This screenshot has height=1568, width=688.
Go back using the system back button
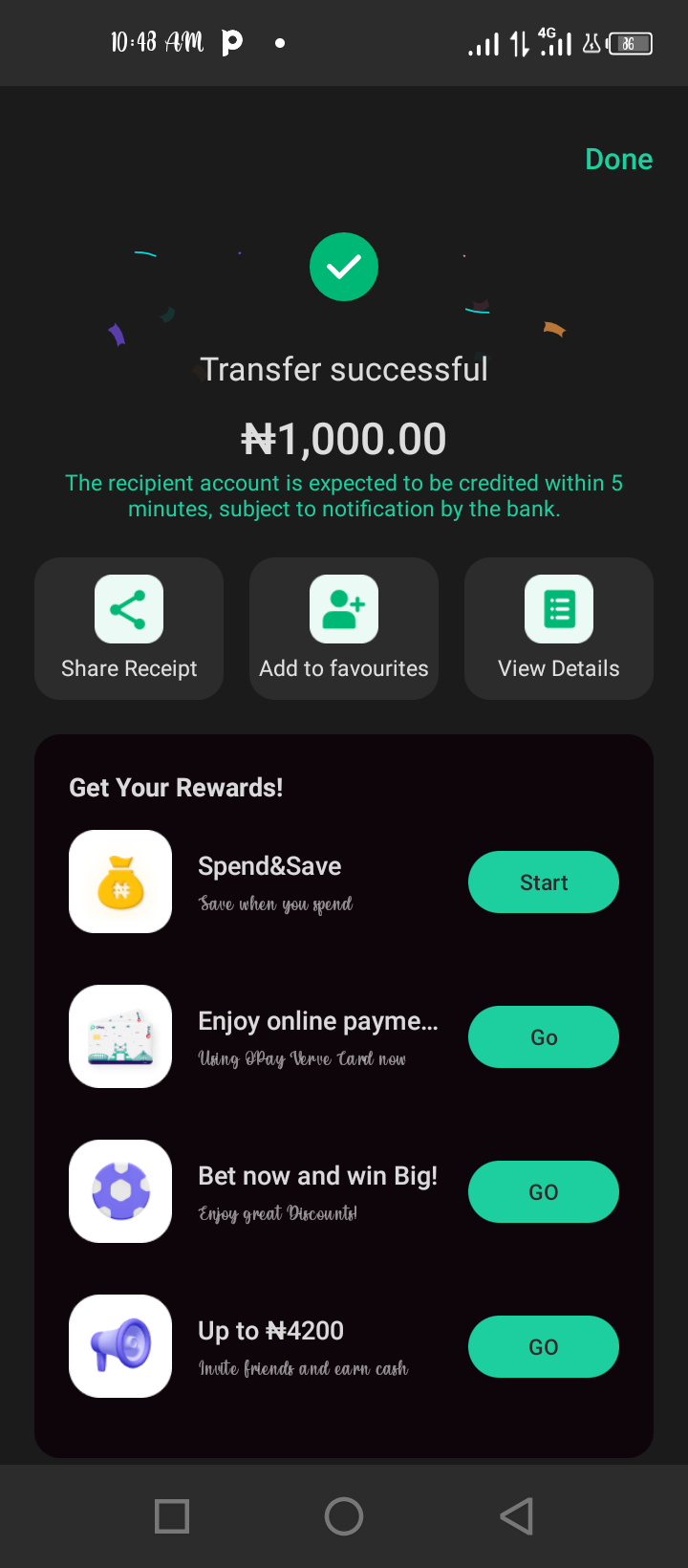point(516,1516)
